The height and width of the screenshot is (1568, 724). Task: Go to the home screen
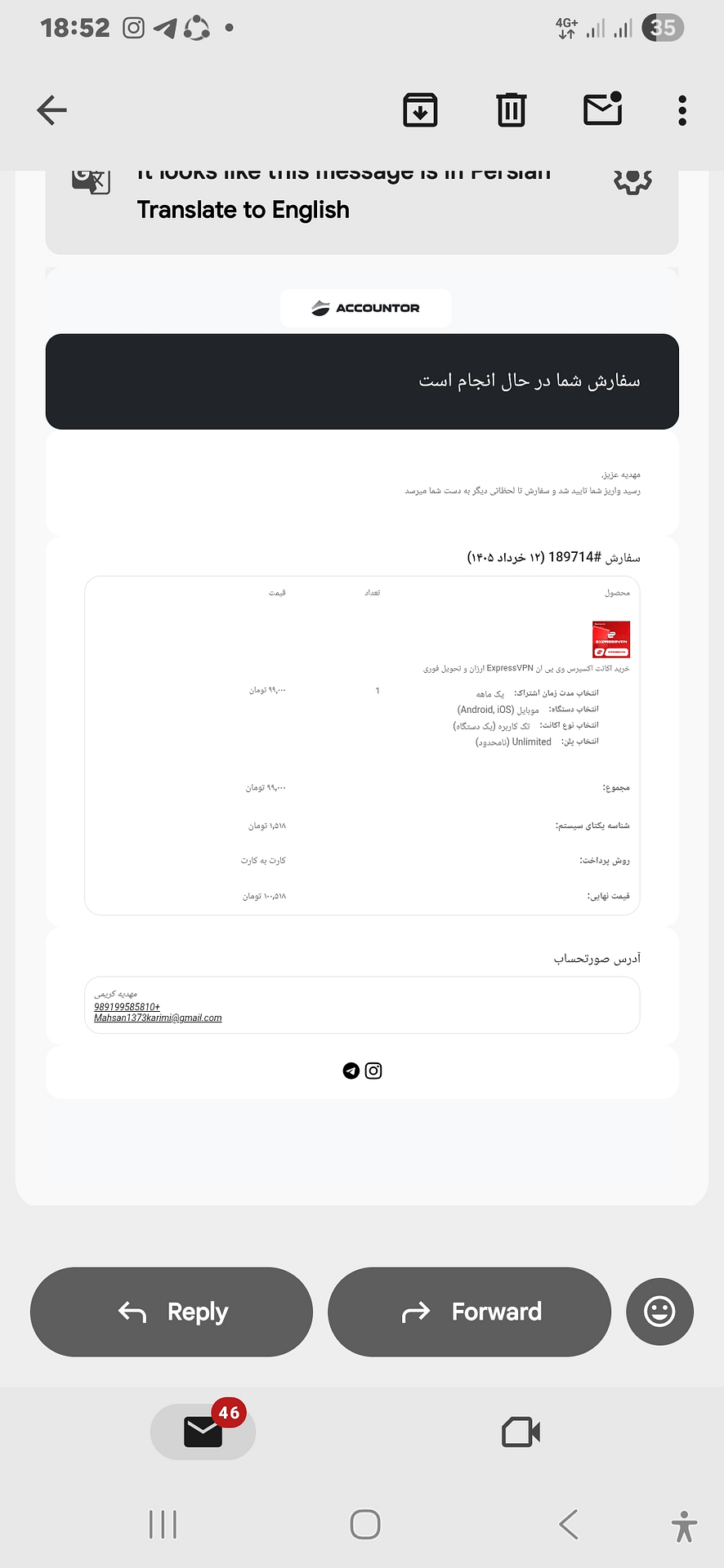coord(365,1525)
